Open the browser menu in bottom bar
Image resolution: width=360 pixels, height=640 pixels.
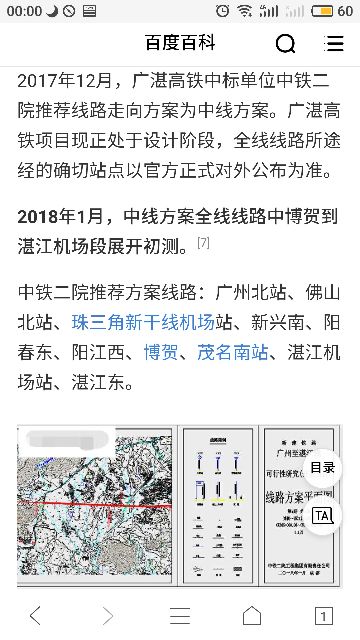(180, 615)
